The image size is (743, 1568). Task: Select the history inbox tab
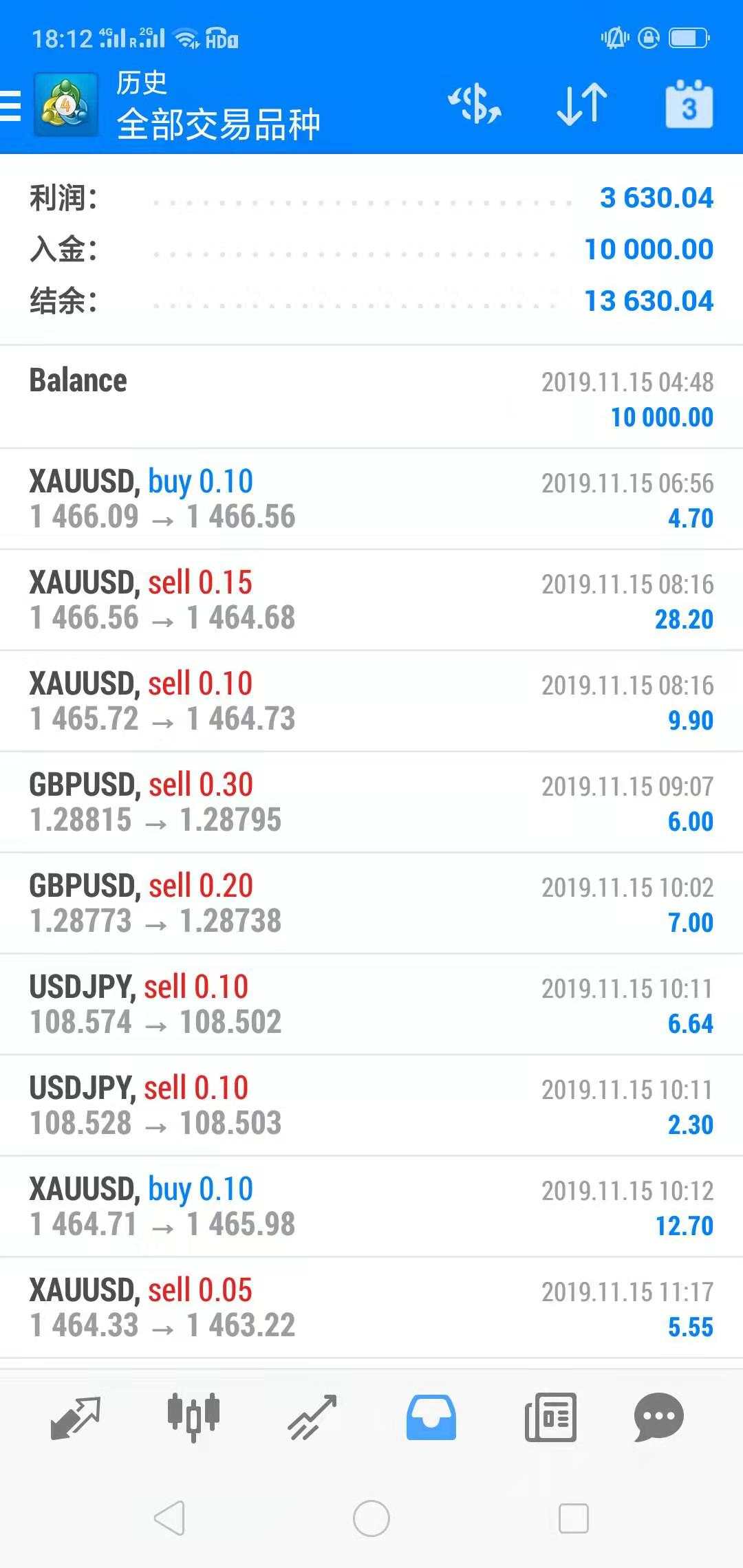431,1418
